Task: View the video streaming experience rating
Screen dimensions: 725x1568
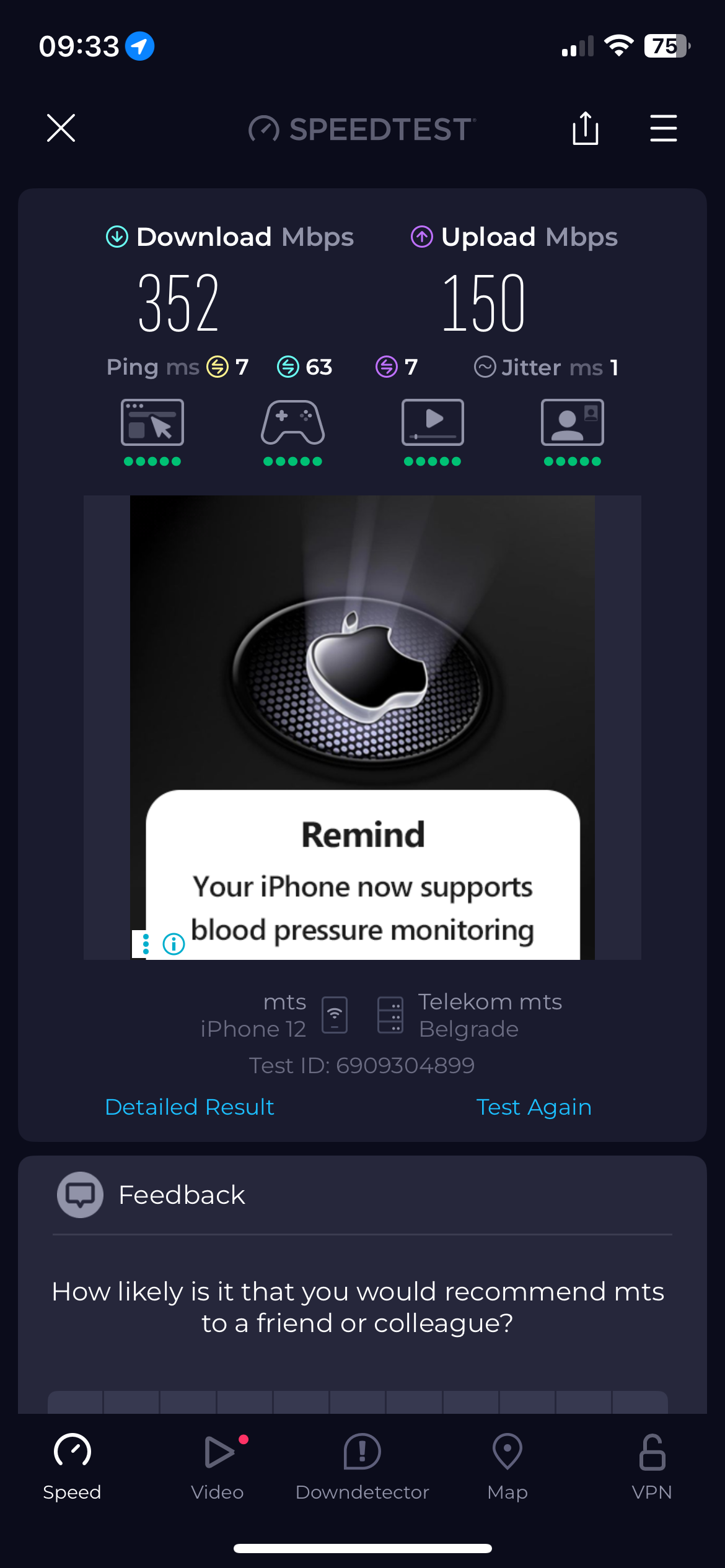Action: click(x=433, y=430)
